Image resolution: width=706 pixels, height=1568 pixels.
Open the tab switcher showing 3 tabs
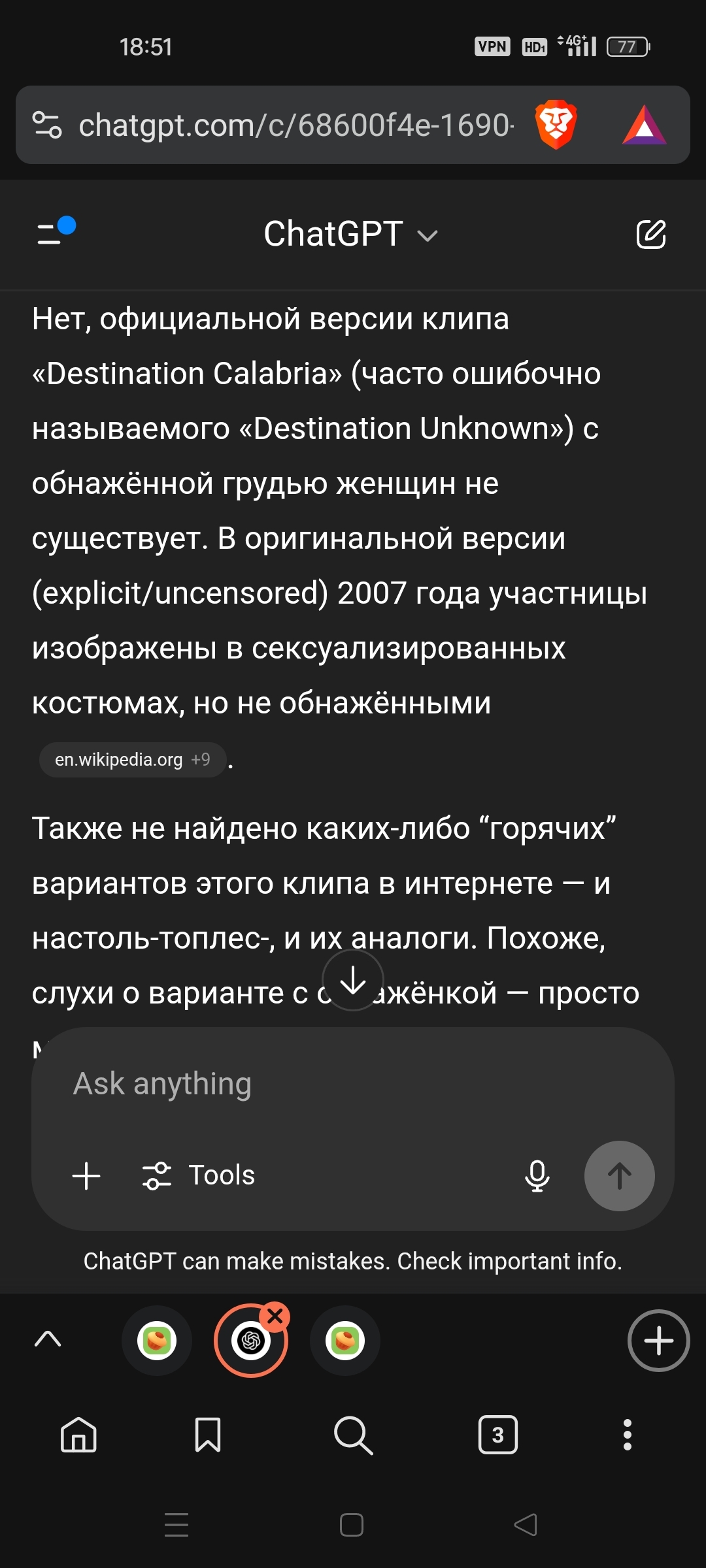pyautogui.click(x=497, y=1435)
